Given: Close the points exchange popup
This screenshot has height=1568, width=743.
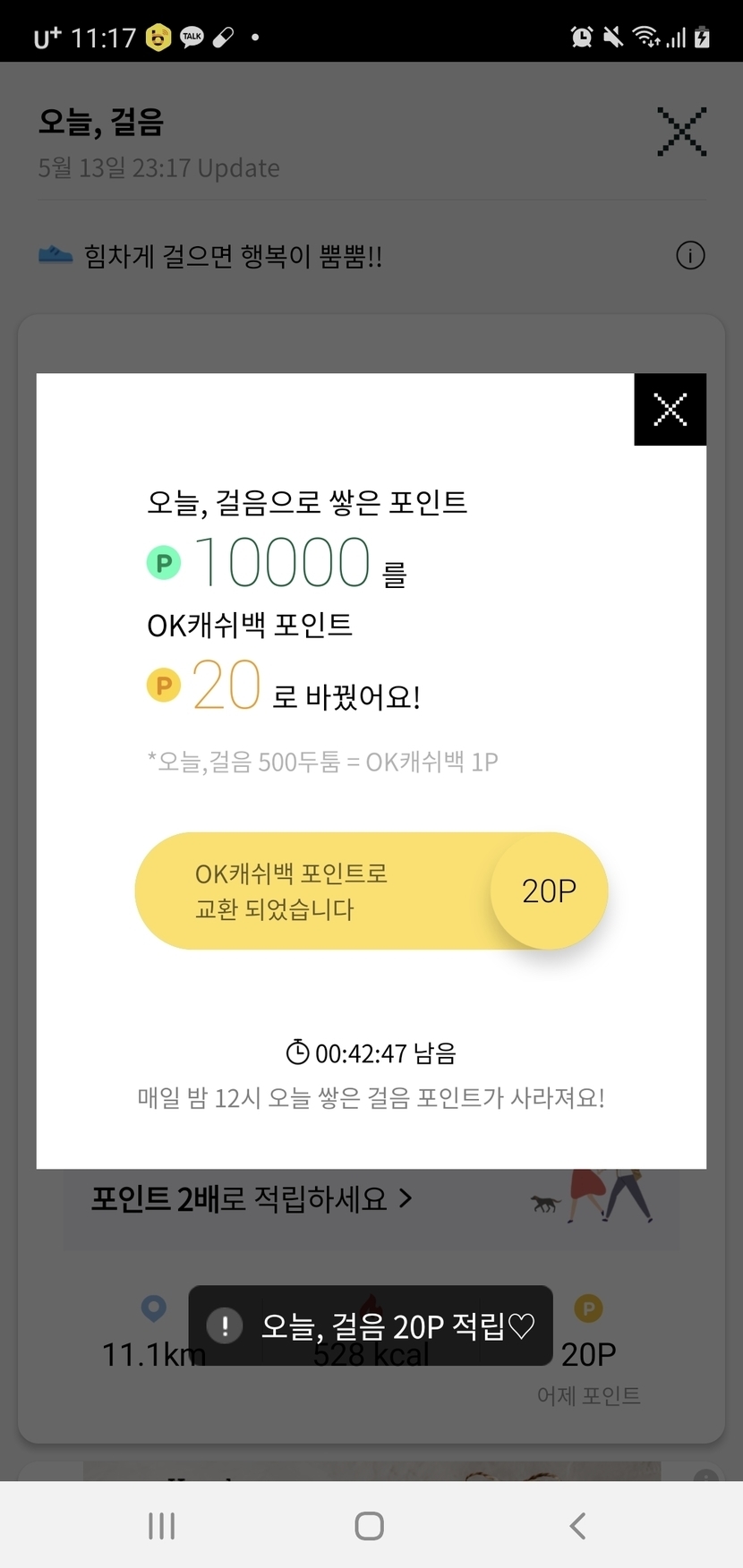Looking at the screenshot, I should coord(670,410).
